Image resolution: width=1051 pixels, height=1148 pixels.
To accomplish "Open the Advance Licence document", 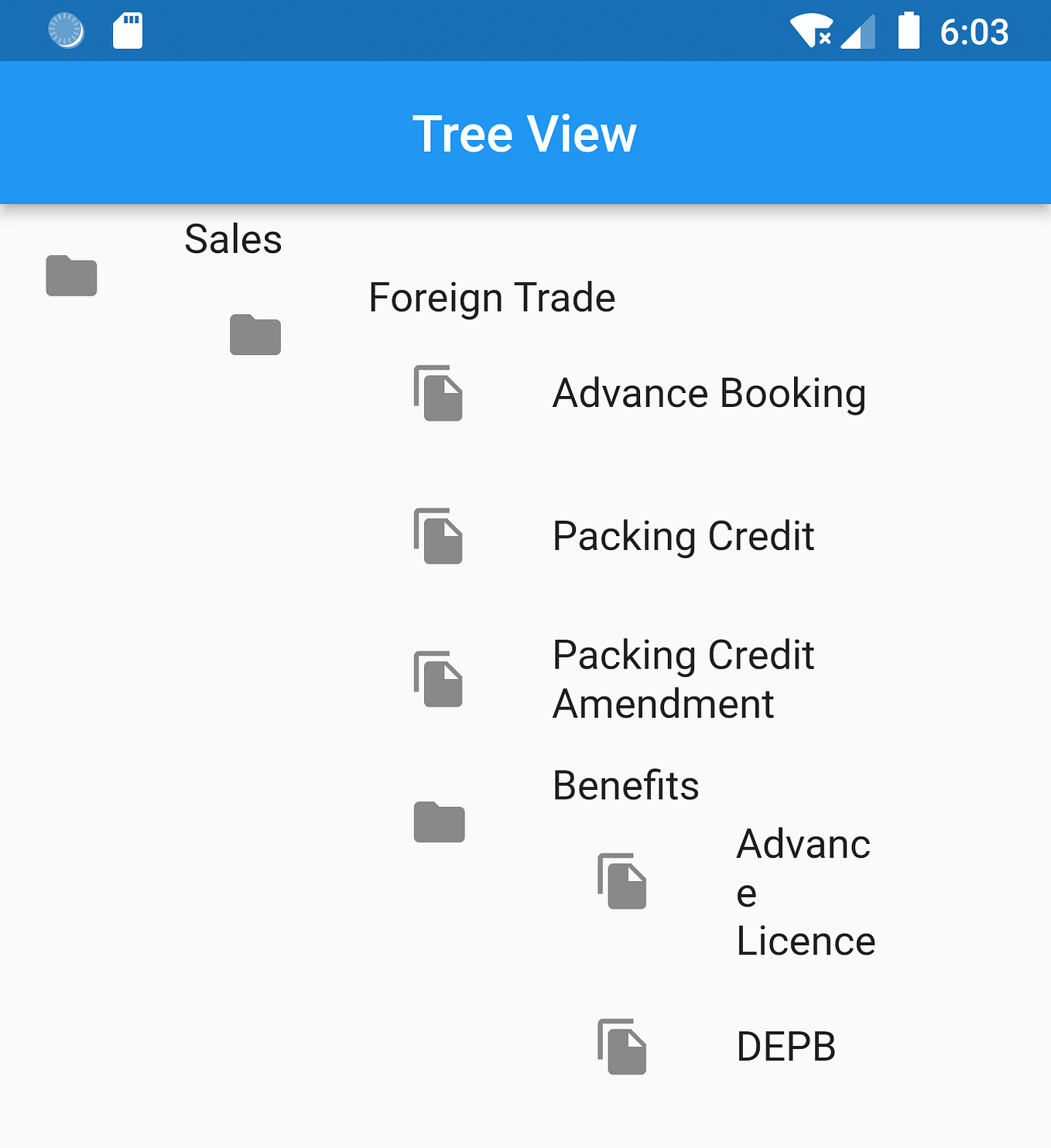I will tap(805, 892).
